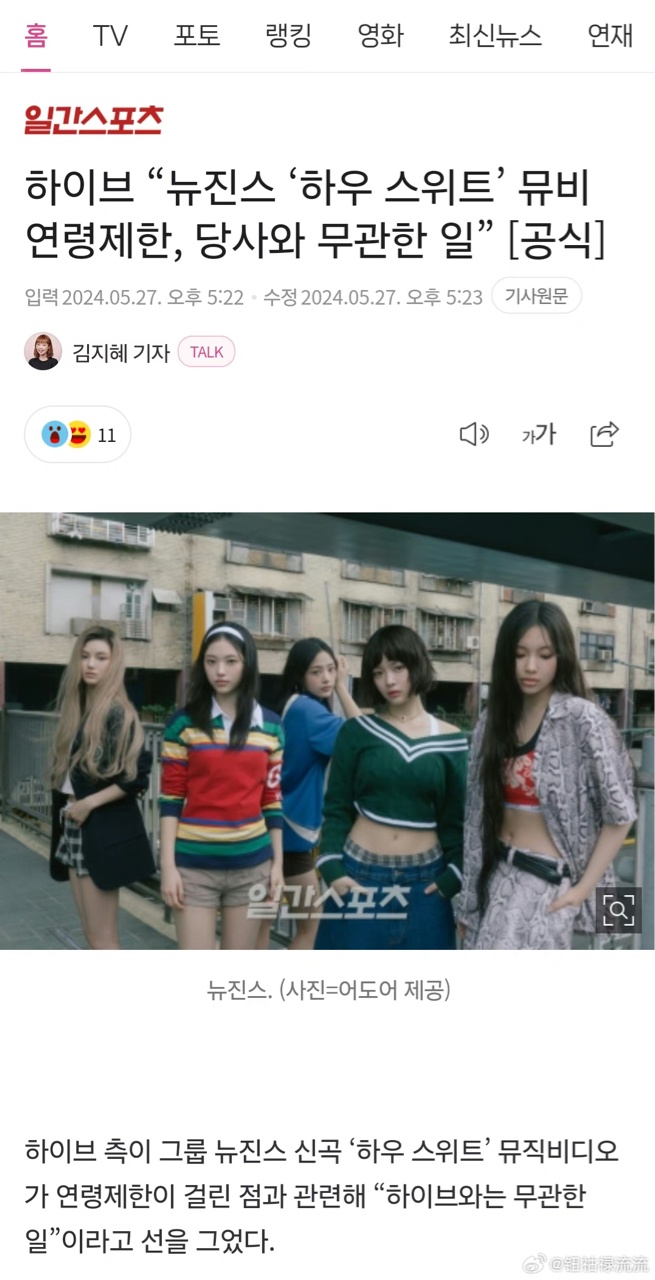Open the emoji reactions with 11 count

pyautogui.click(x=78, y=435)
